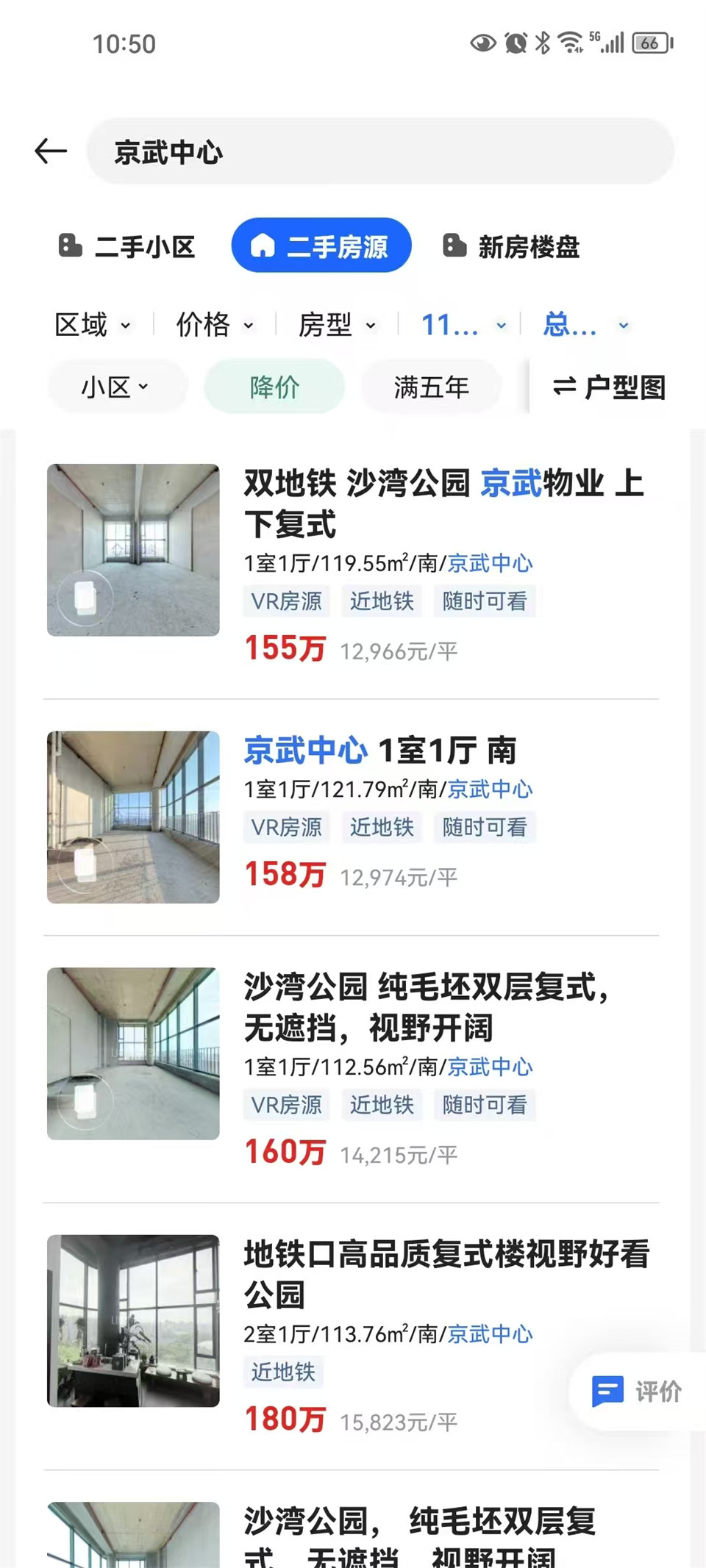The height and width of the screenshot is (1568, 706).
Task: Switch to the 新房楼盘 tab
Action: click(x=511, y=246)
